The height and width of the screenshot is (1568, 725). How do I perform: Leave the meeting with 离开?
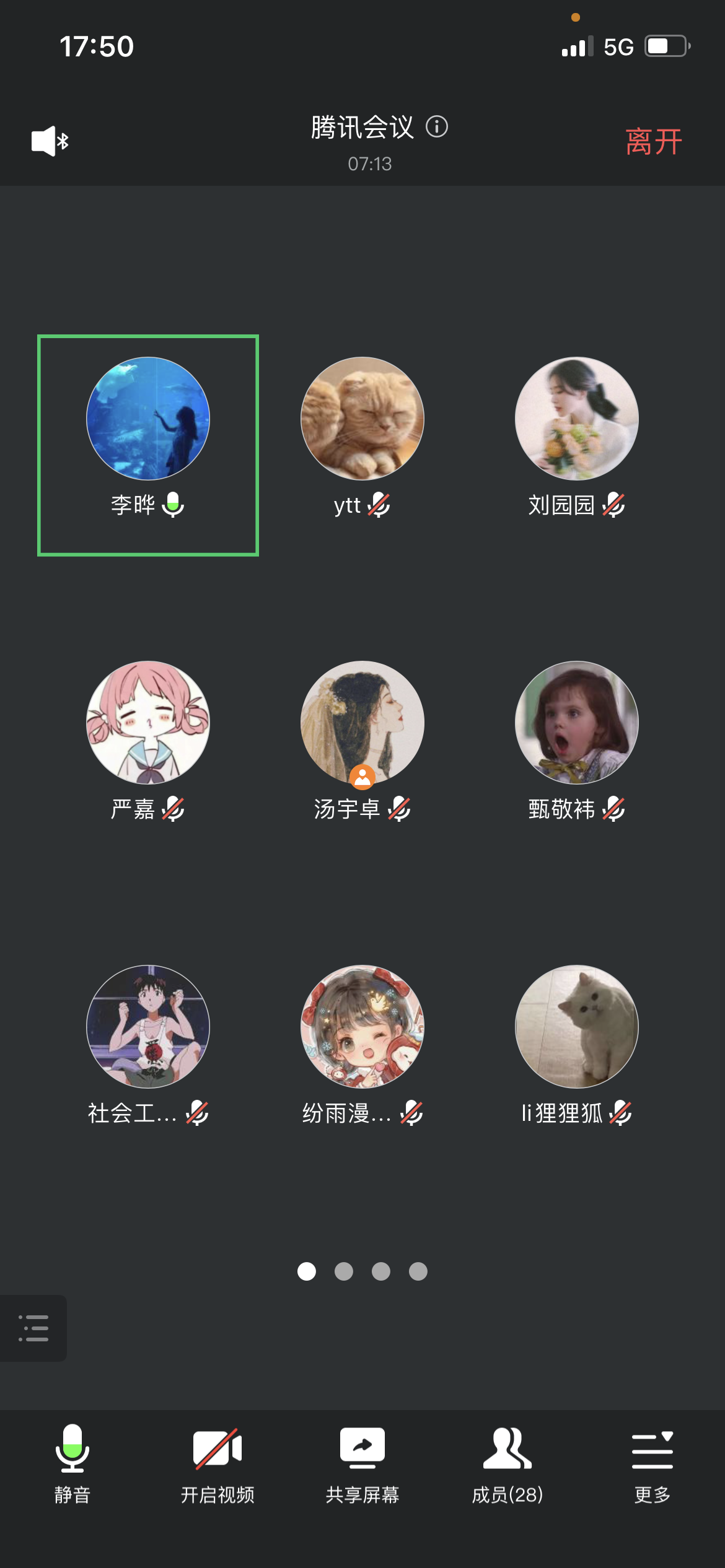[653, 142]
